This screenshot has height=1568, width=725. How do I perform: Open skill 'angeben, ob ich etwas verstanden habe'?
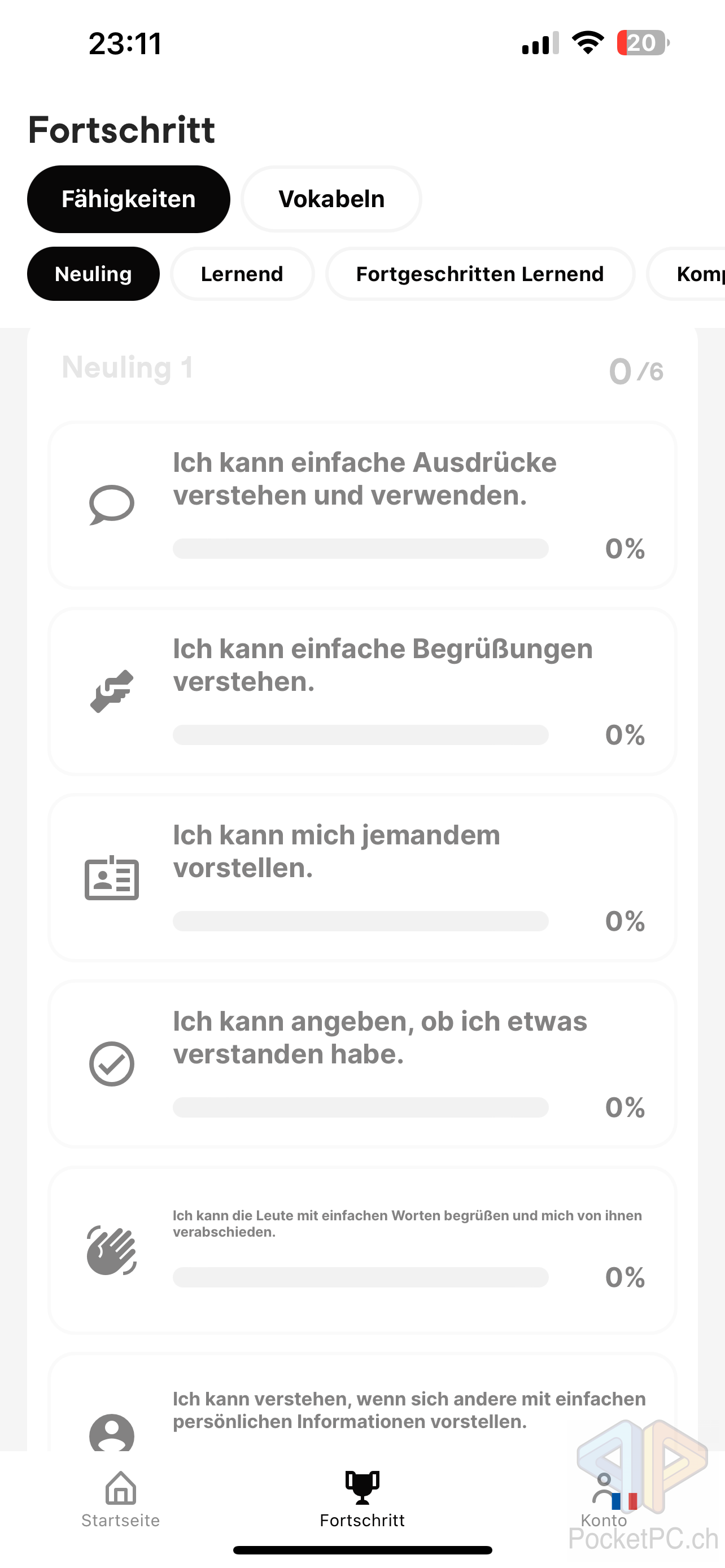(362, 1063)
